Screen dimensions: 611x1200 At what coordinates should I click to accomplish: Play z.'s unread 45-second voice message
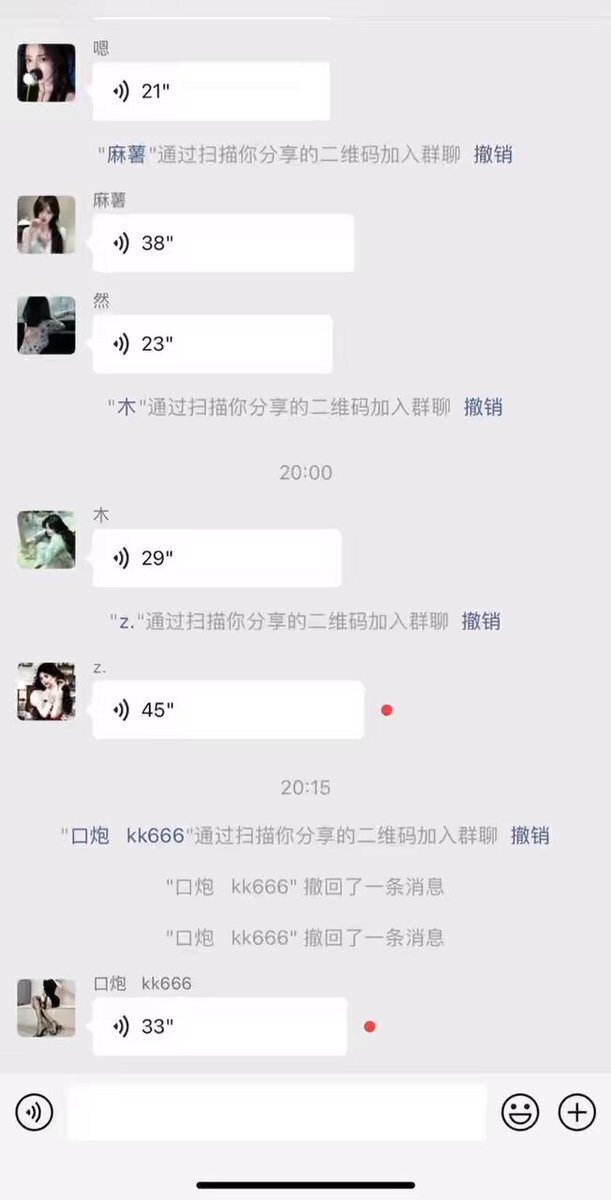pyautogui.click(x=228, y=710)
